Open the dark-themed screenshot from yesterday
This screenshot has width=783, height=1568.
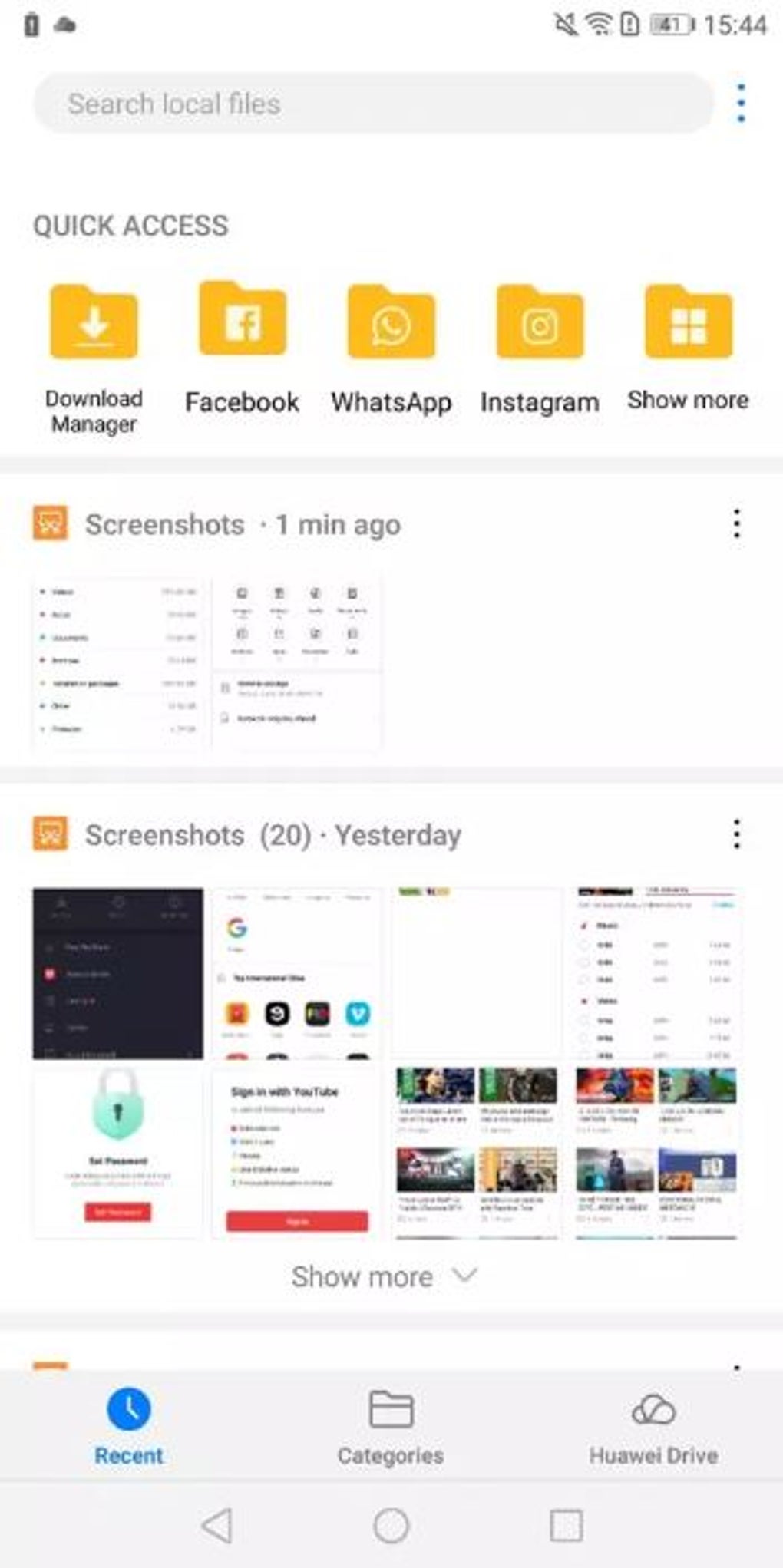tap(118, 973)
